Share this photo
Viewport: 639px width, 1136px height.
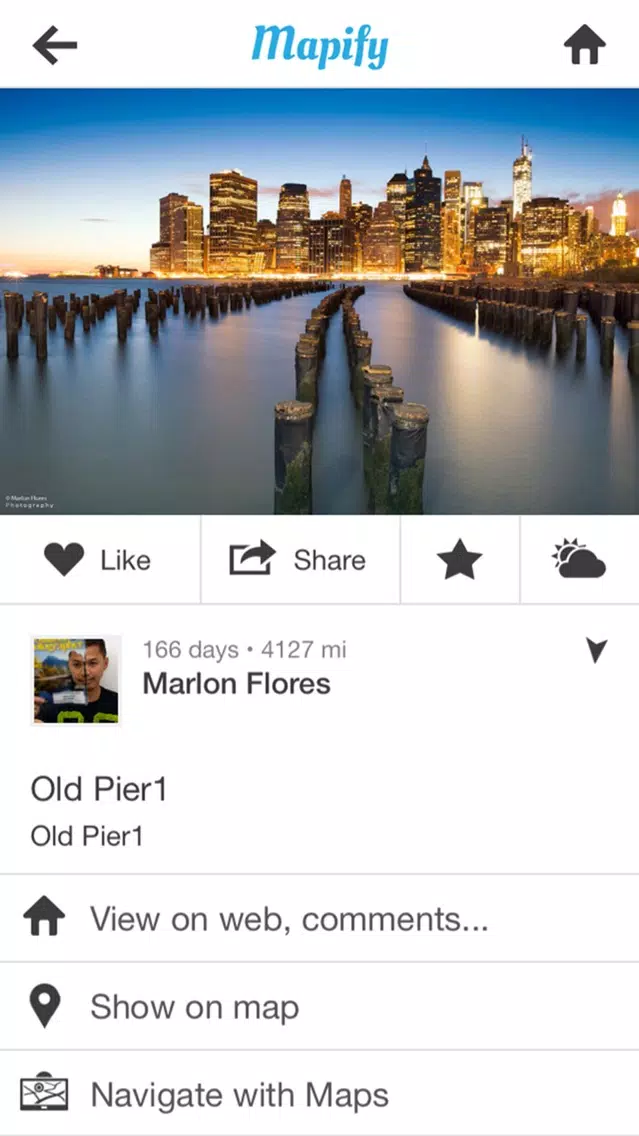coord(300,559)
